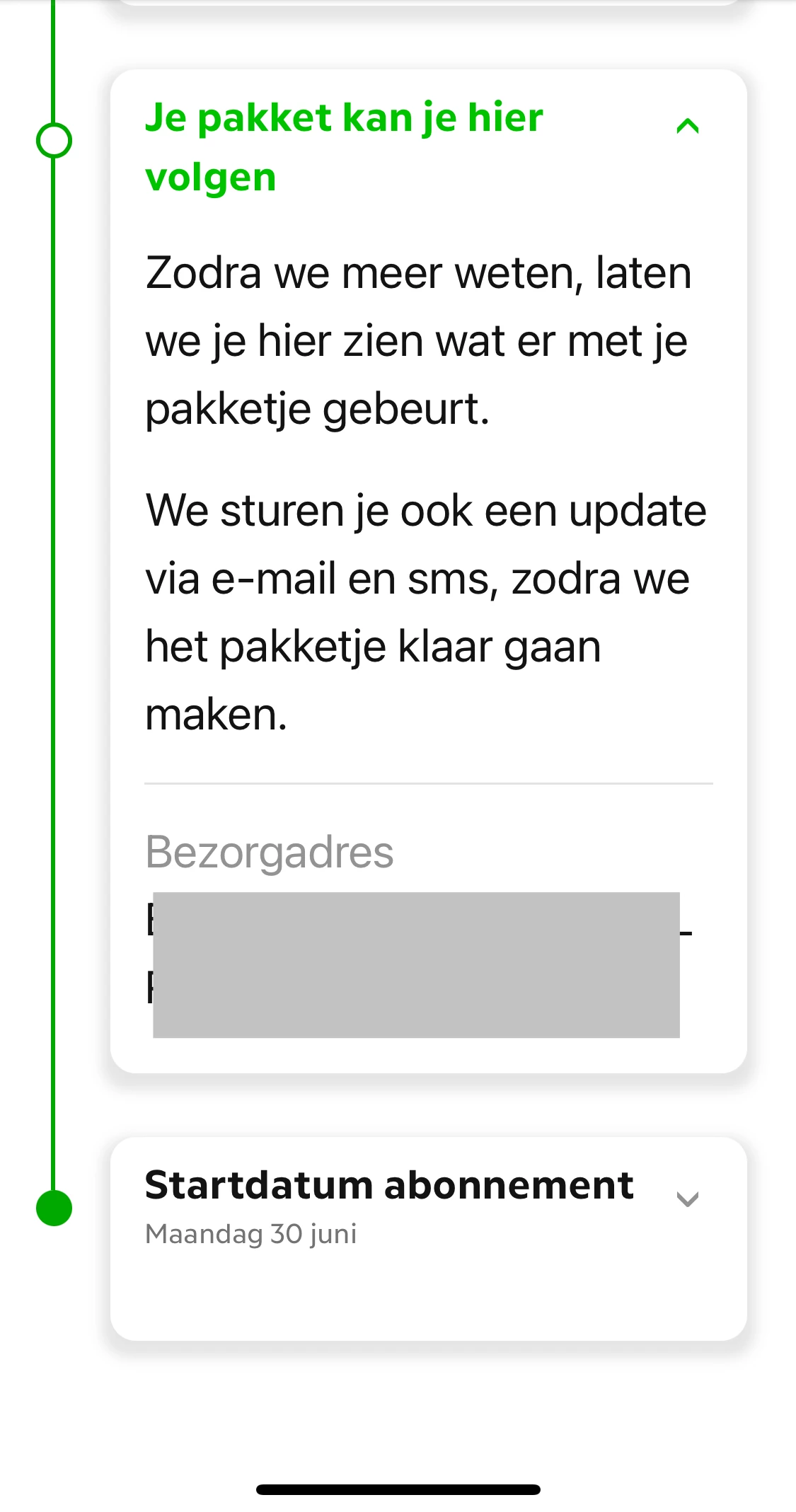
Task: Expand the Startdatum abonnement card
Action: 687,1199
